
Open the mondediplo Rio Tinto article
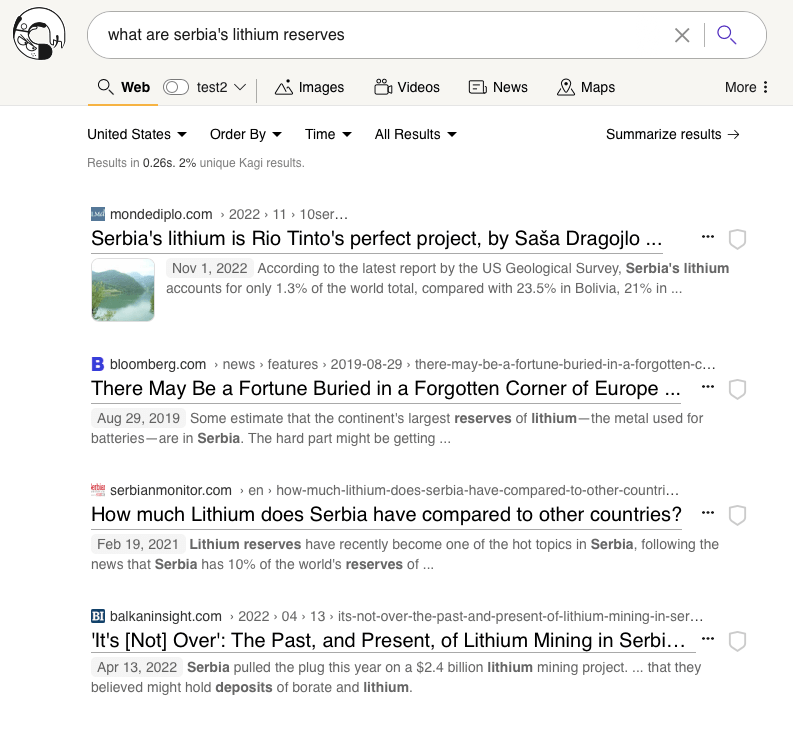376,239
